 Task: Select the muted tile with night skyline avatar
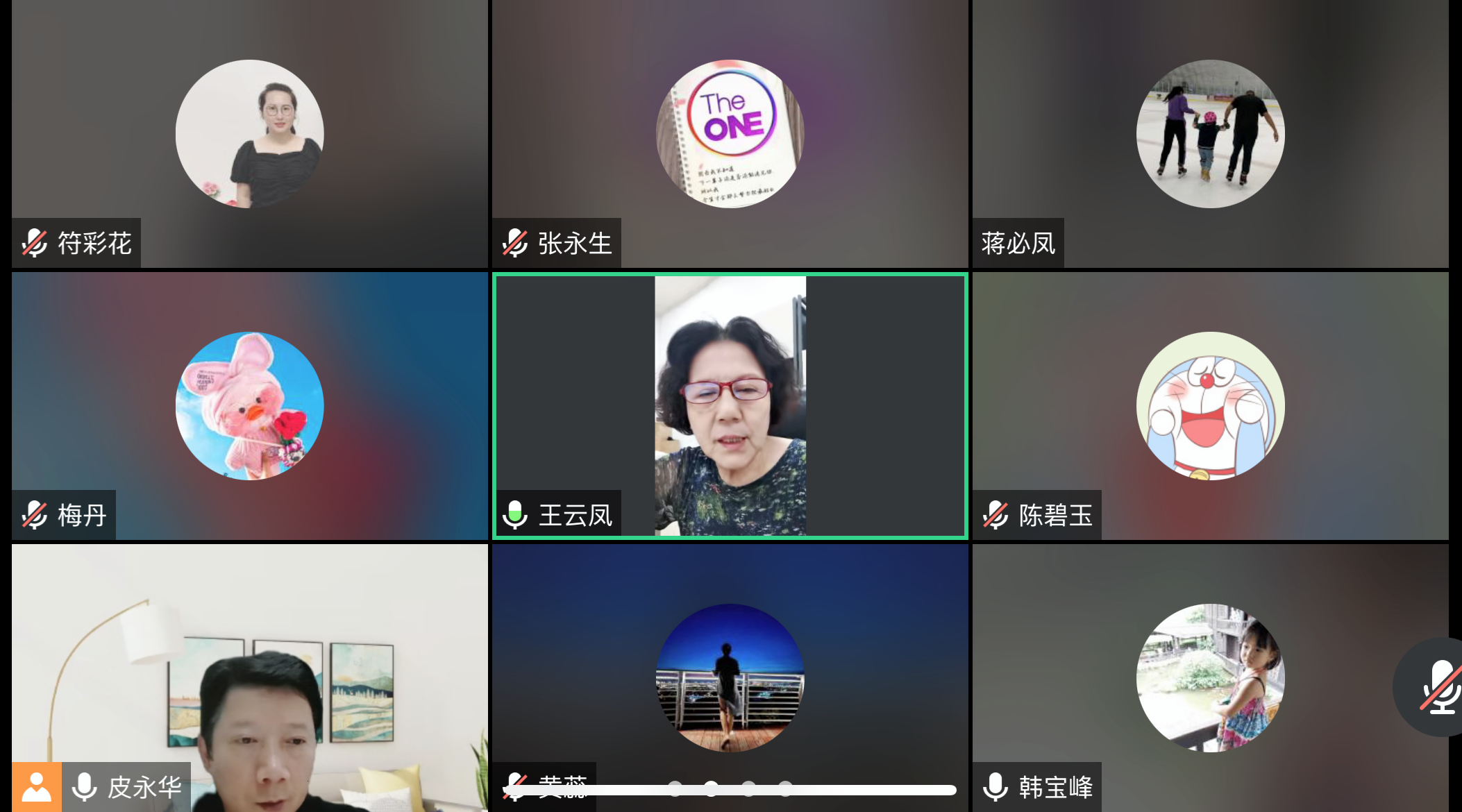point(730,677)
